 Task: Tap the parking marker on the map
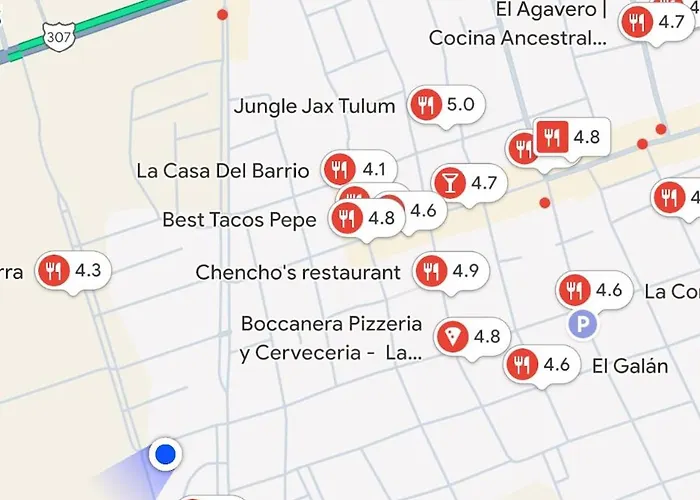coord(582,324)
